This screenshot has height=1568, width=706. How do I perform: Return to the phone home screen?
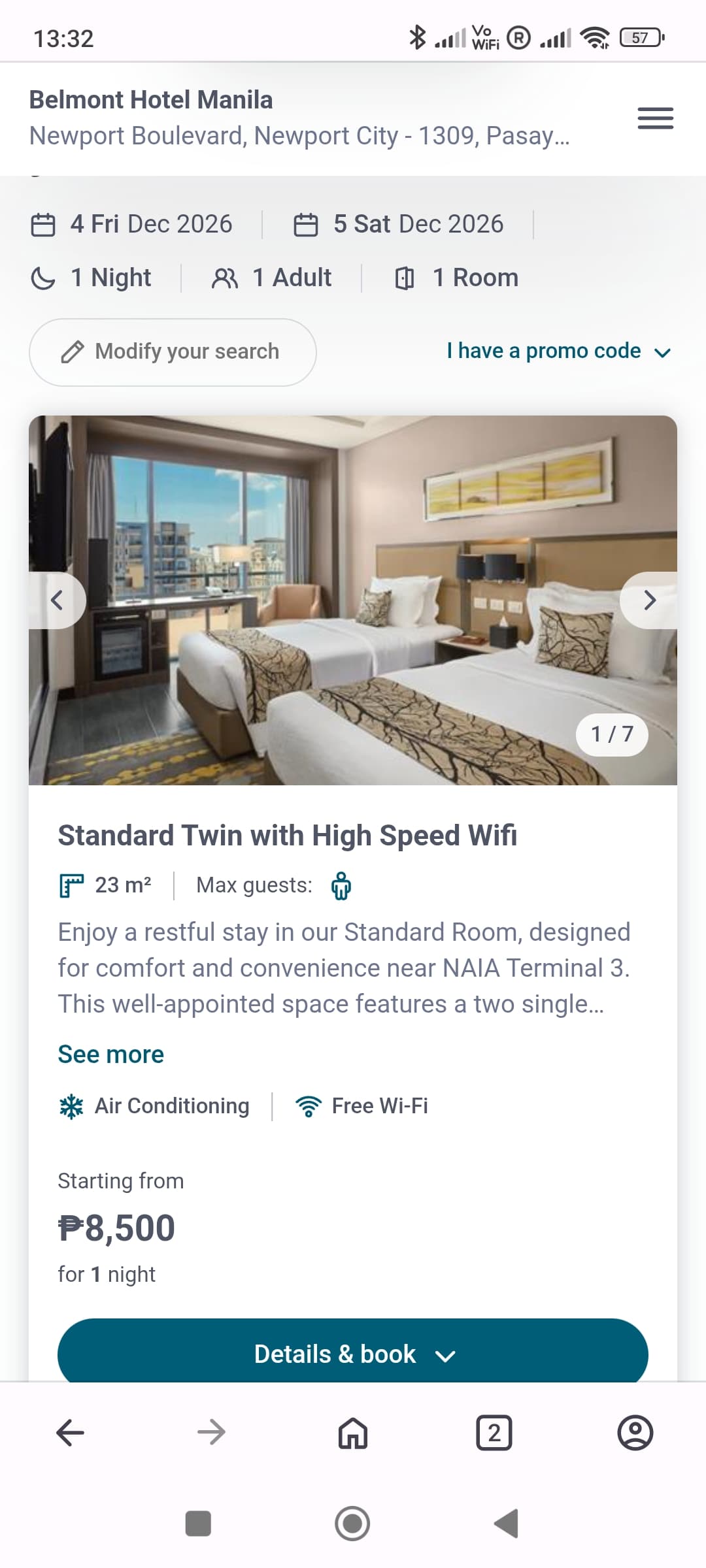(352, 1524)
